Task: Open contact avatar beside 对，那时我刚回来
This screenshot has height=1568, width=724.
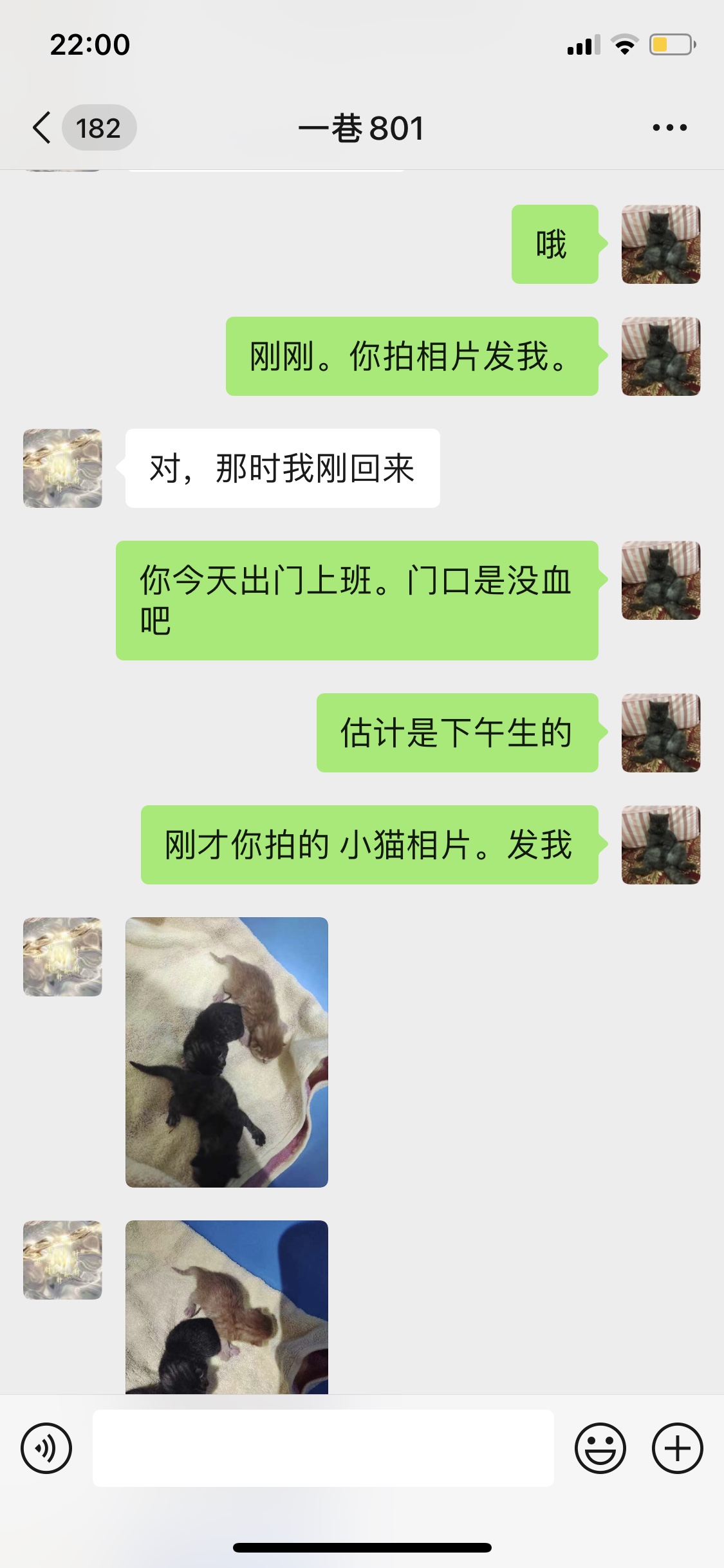Action: tap(62, 468)
